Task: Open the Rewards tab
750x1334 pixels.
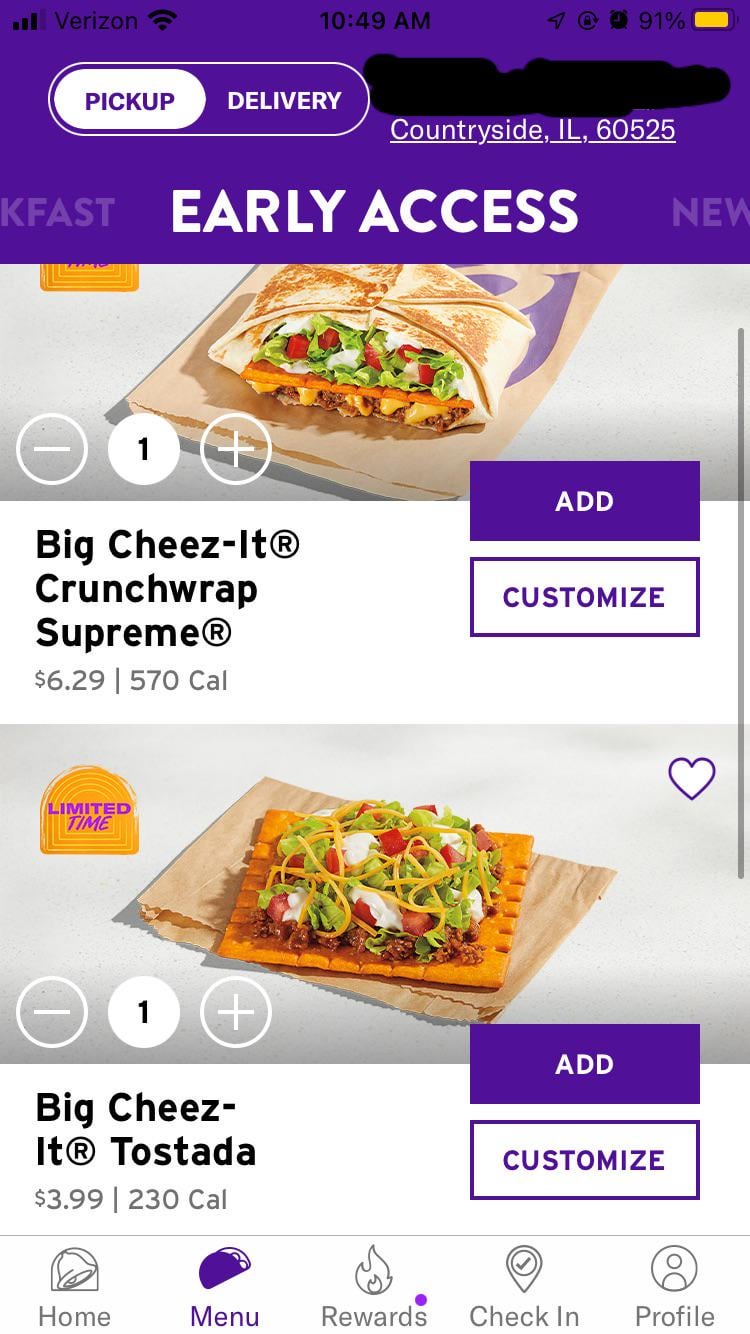Action: click(x=374, y=1286)
